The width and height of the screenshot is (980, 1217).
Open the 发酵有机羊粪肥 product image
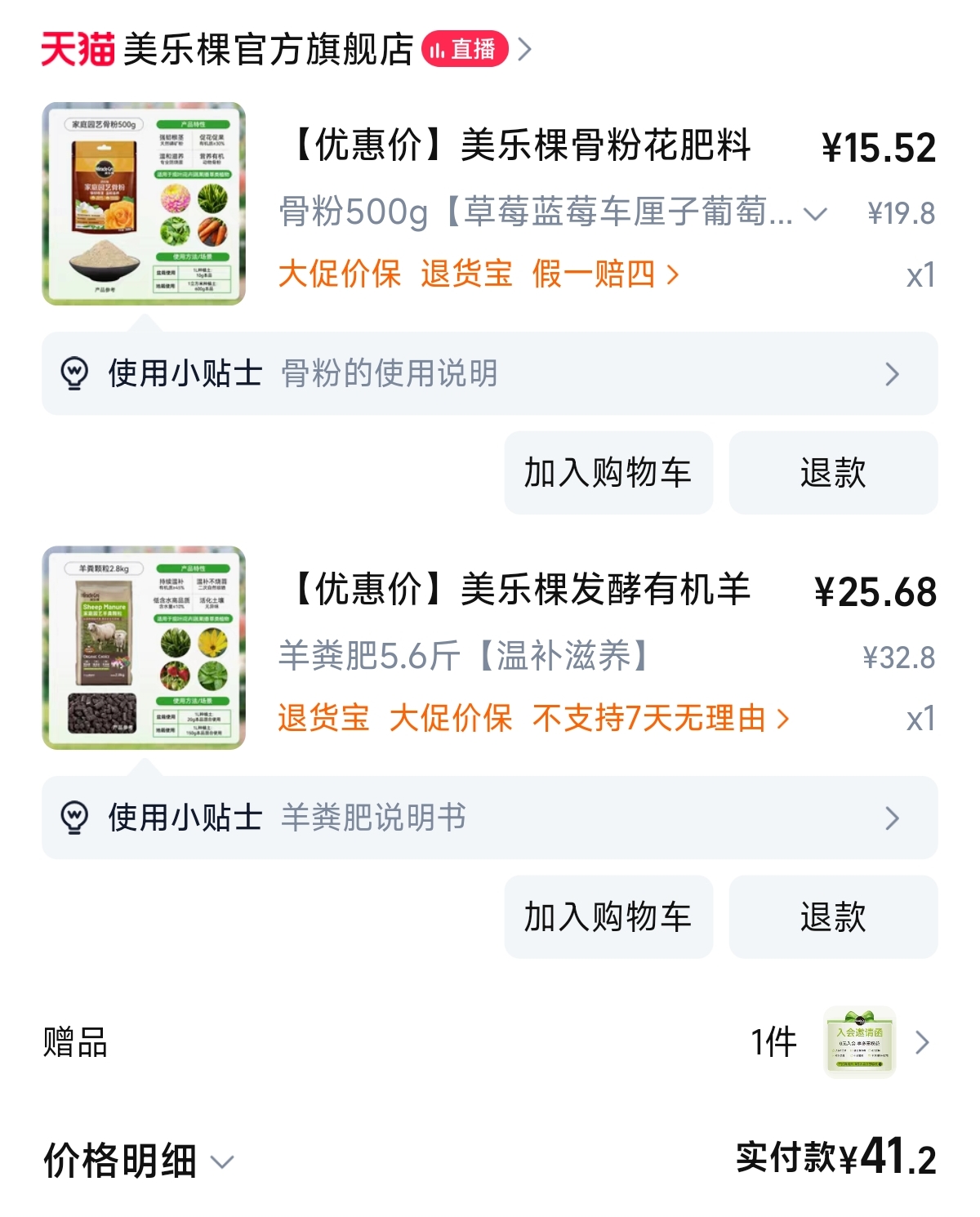[x=144, y=648]
